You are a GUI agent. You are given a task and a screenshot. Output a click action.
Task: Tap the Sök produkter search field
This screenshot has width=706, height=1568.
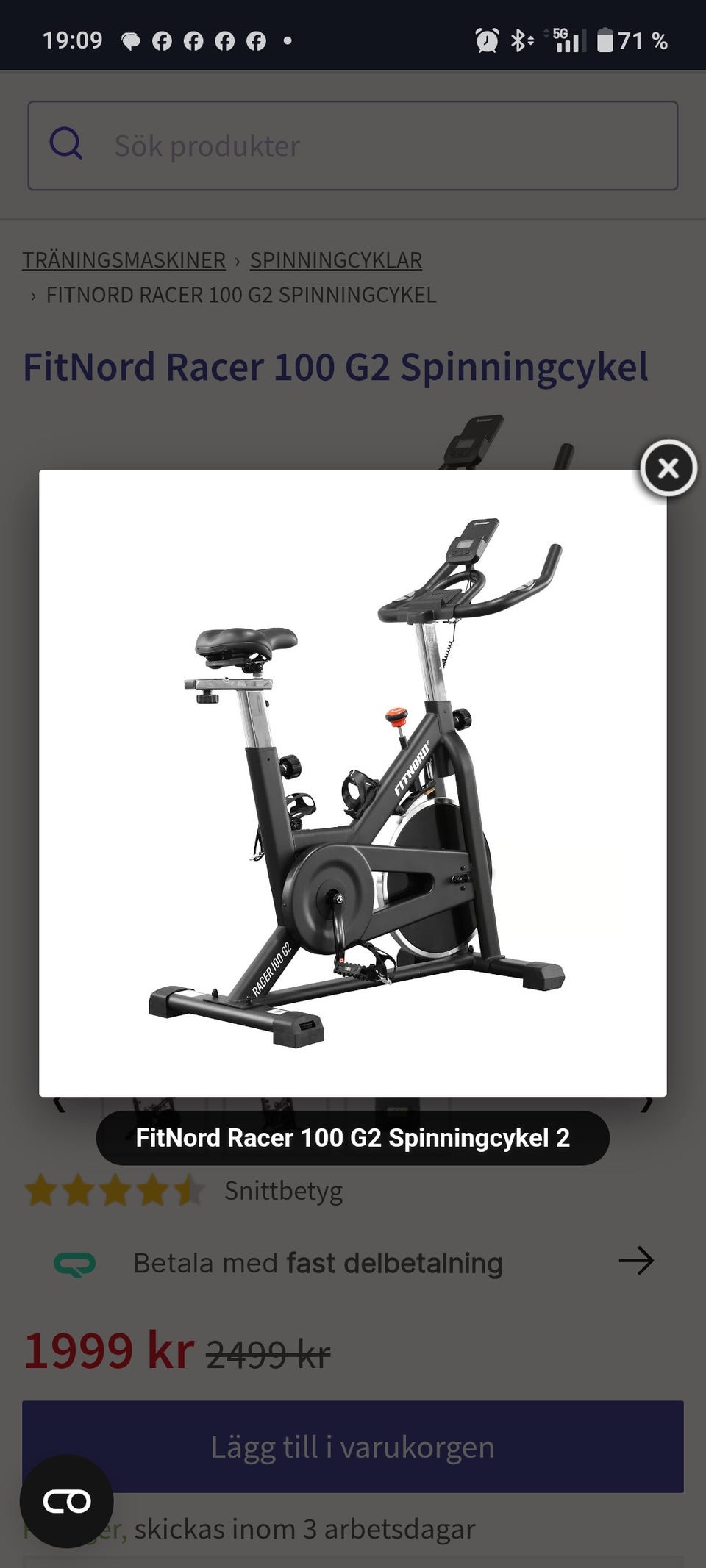click(x=353, y=146)
